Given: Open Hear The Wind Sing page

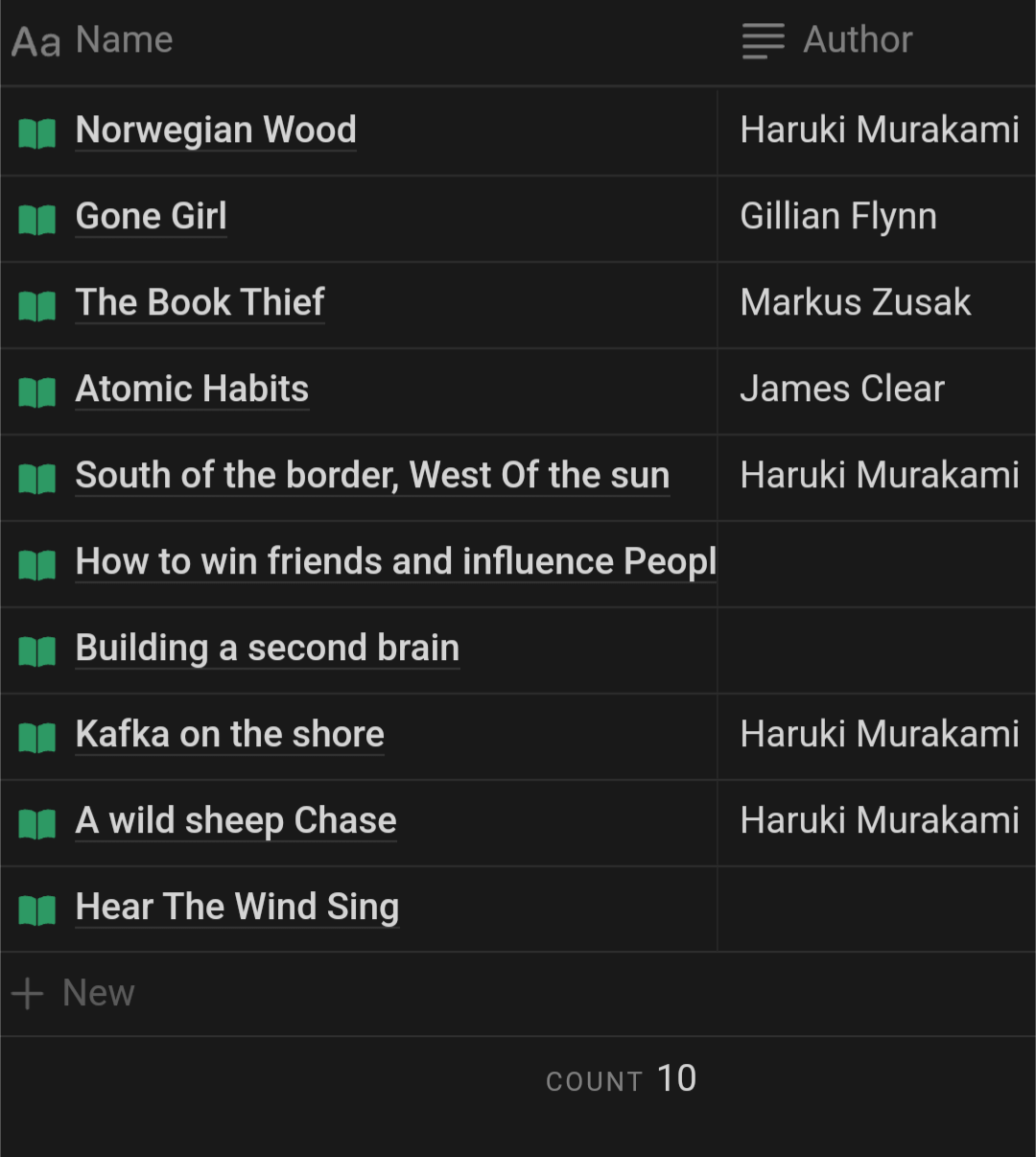Looking at the screenshot, I should pyautogui.click(x=237, y=908).
